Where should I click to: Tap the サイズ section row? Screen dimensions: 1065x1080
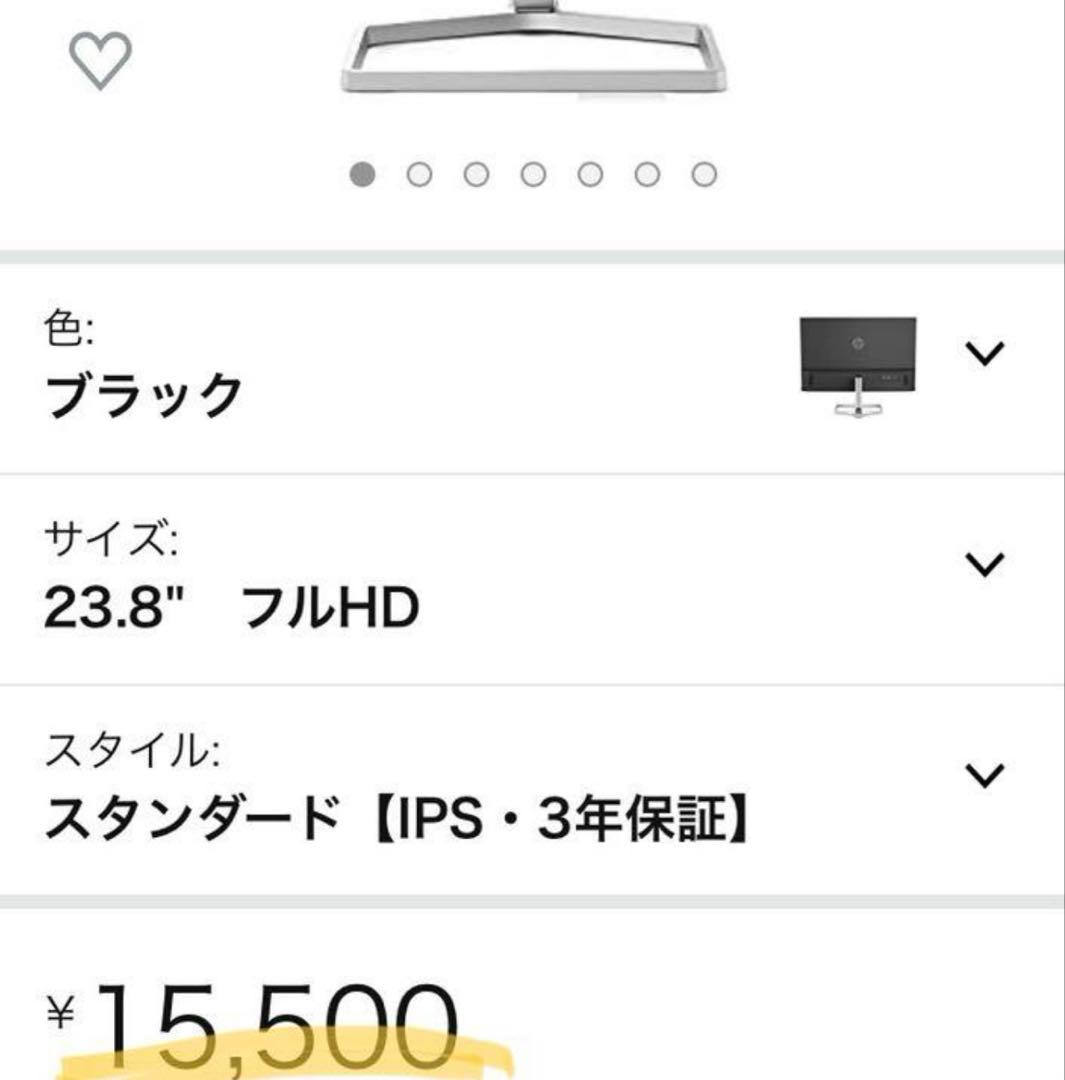500,570
